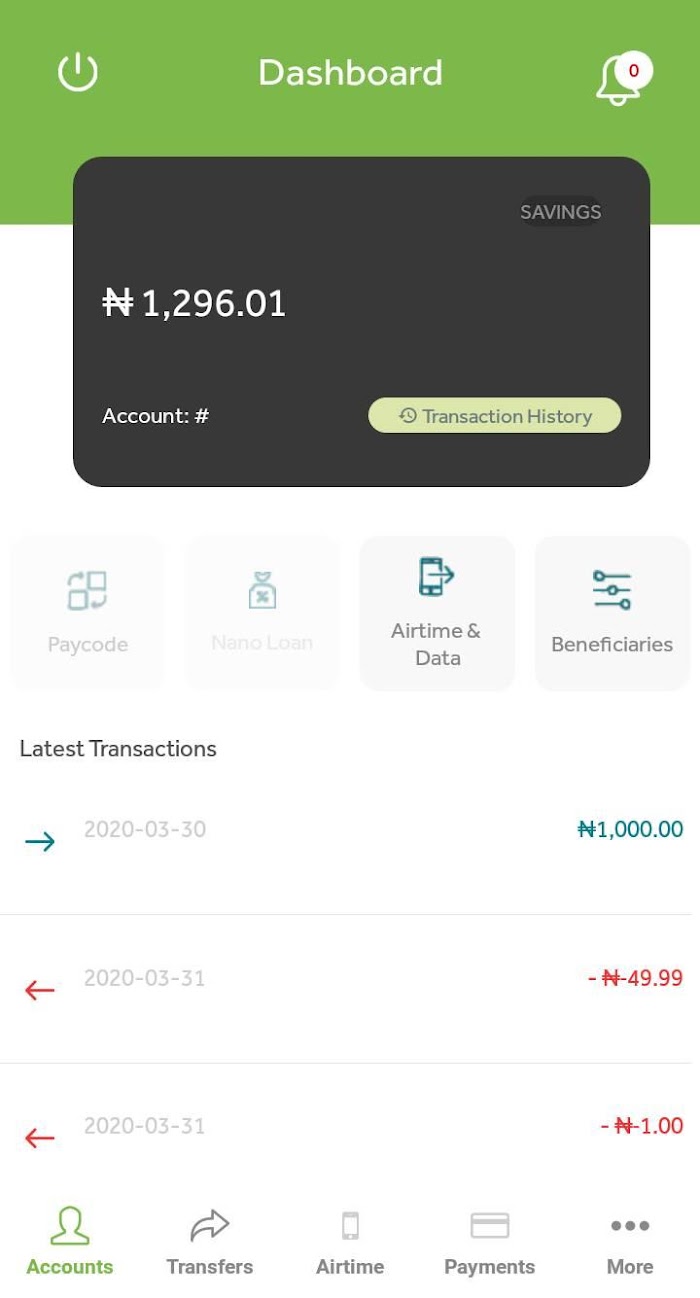Tap the savings account card
This screenshot has height=1298, width=700.
(361, 322)
